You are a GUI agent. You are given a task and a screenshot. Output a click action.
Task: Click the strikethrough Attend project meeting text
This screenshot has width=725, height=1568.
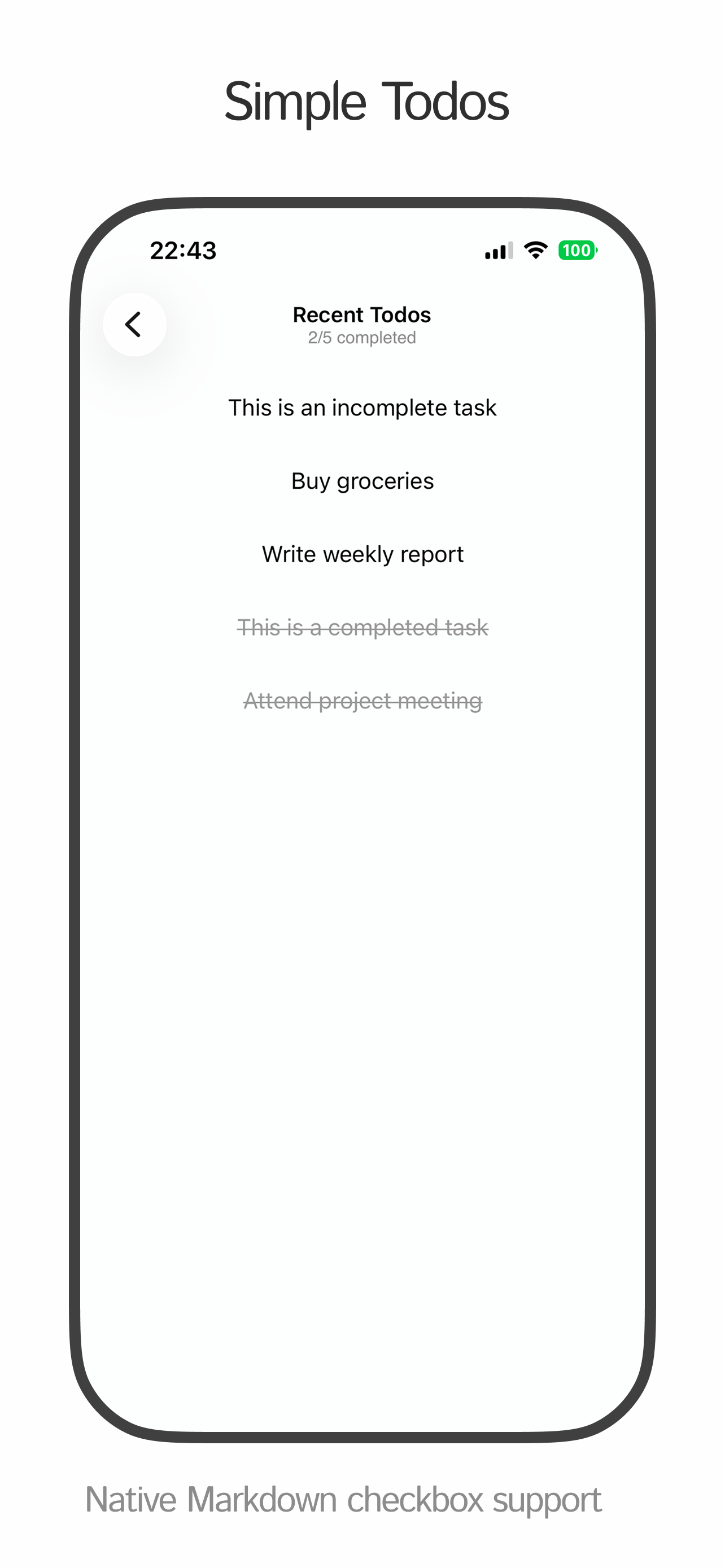[362, 701]
